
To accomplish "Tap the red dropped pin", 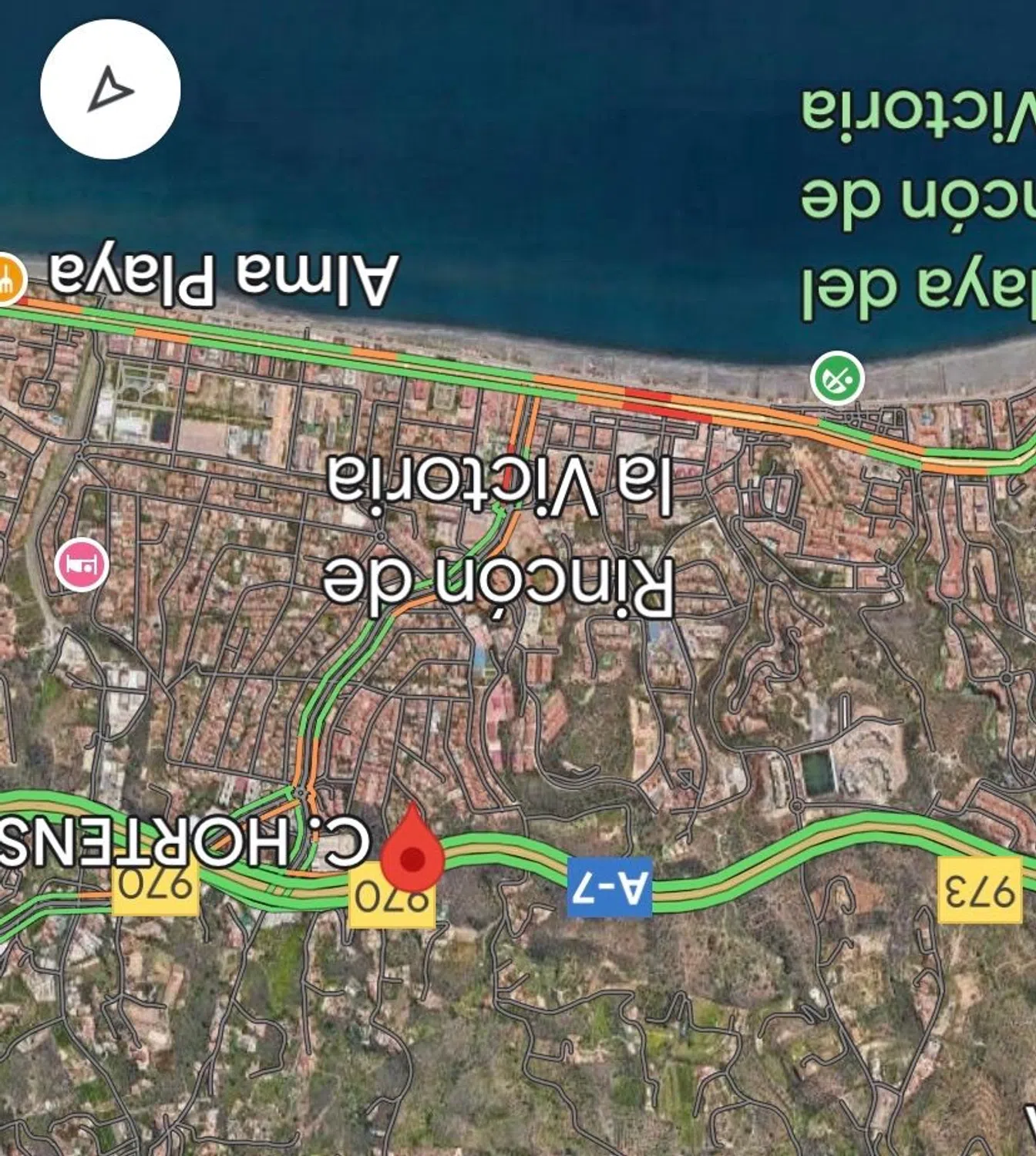I will coord(412,850).
